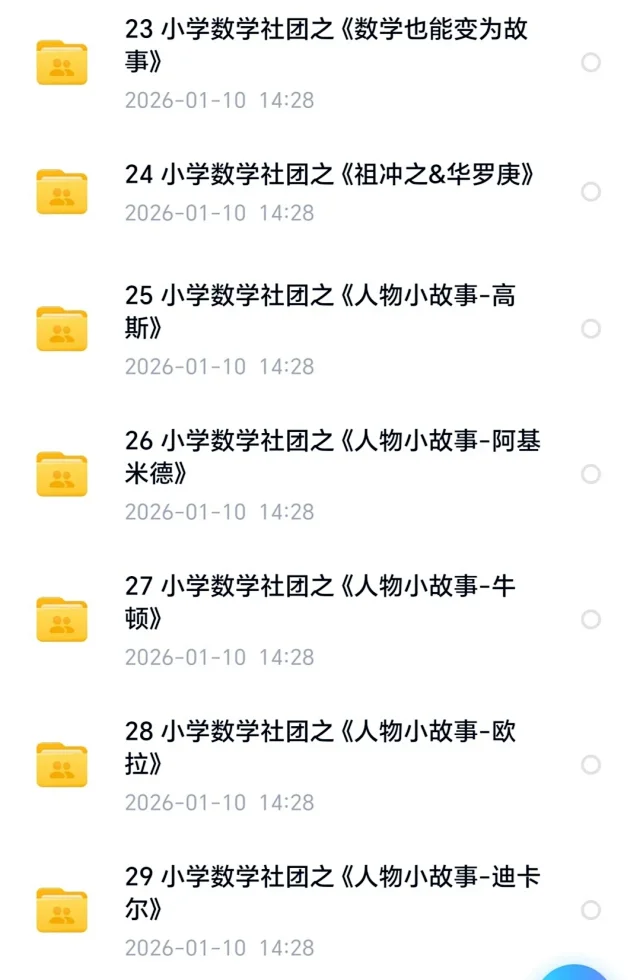This screenshot has width=640, height=980.
Task: Check the circle beside the 高斯 folder
Action: (x=591, y=328)
